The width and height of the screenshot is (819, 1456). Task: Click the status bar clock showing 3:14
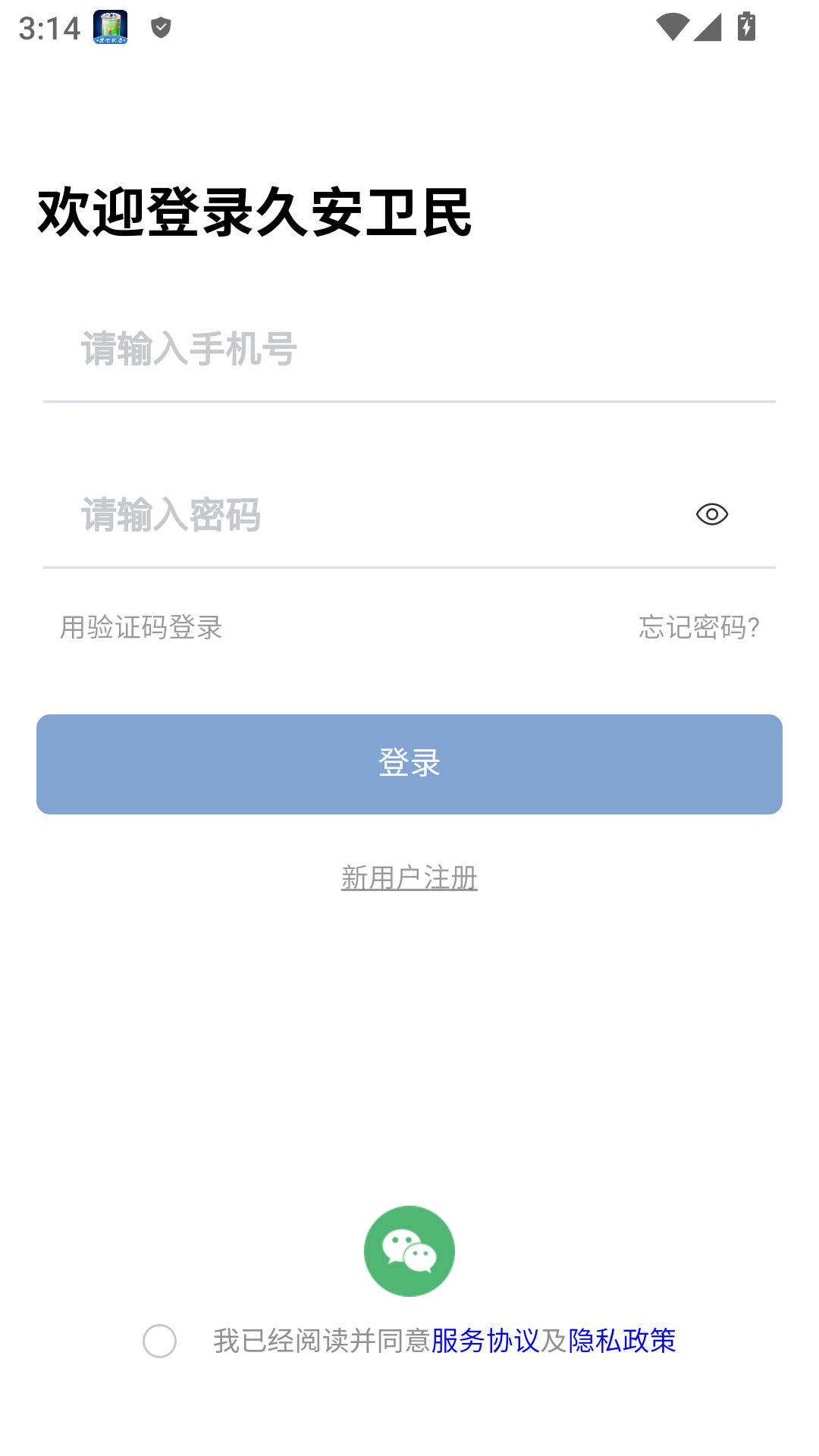(48, 27)
